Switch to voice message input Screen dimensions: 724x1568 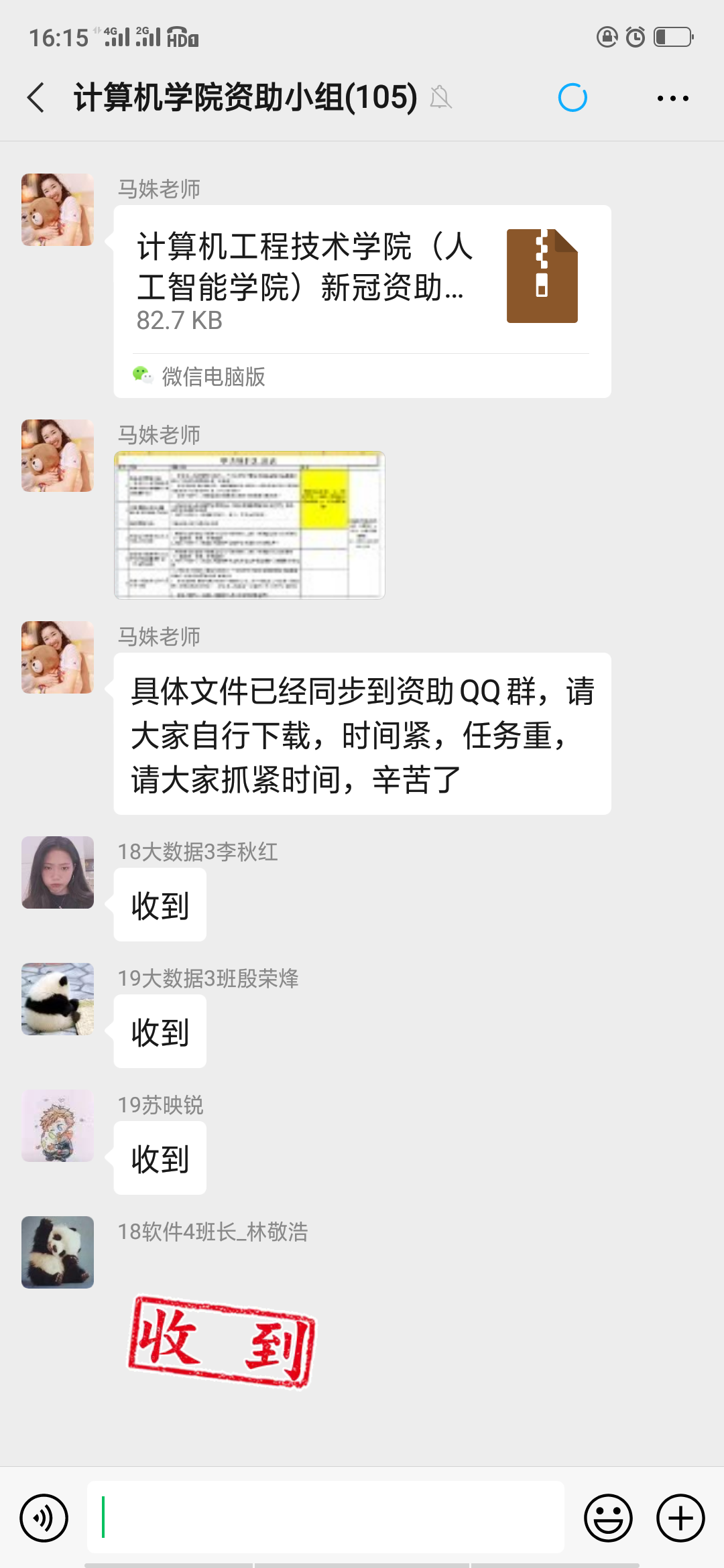[x=44, y=1518]
